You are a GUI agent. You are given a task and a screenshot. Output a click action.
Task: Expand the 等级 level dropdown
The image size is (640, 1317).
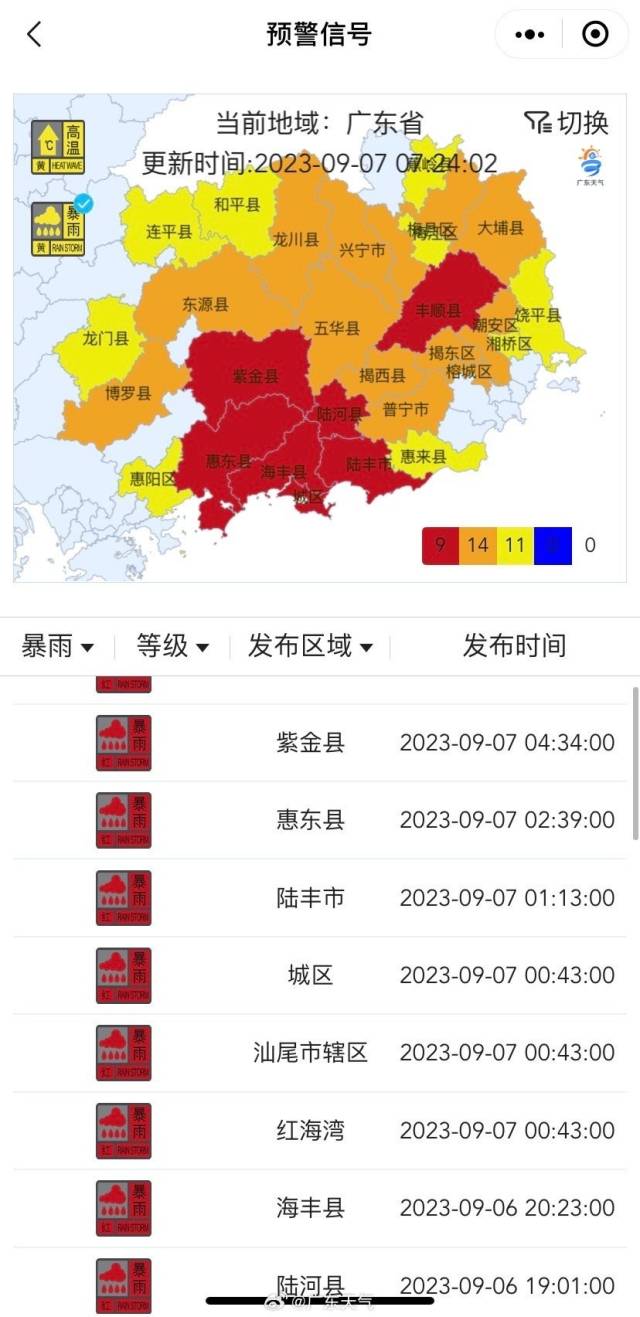173,646
